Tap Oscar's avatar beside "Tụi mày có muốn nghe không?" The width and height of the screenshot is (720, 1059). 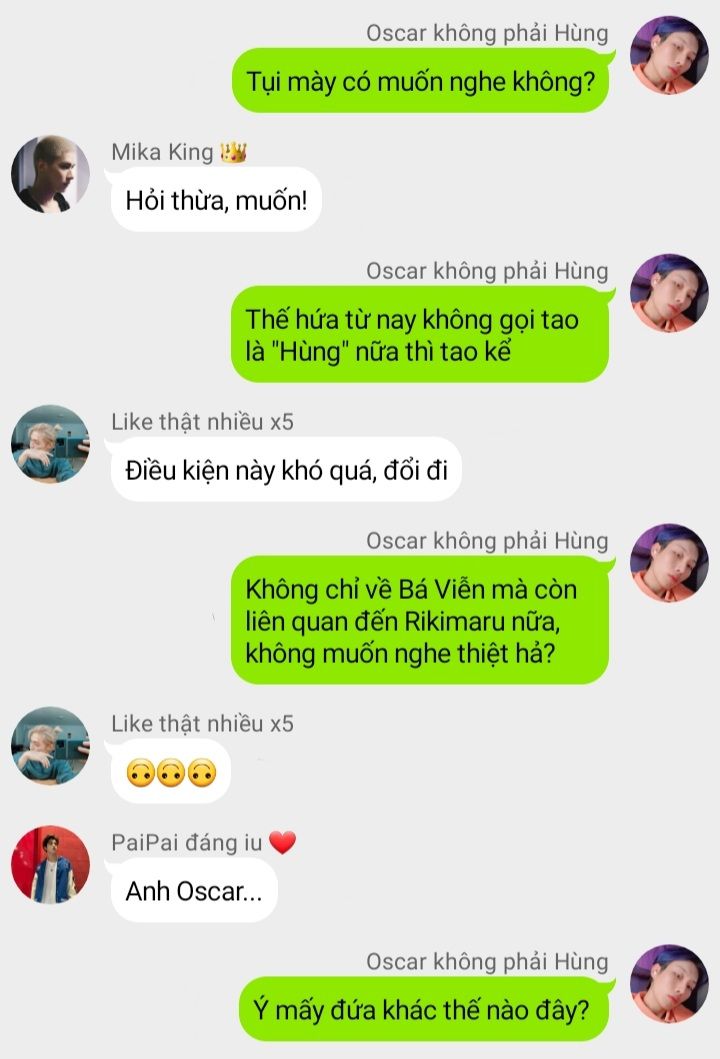[x=669, y=55]
